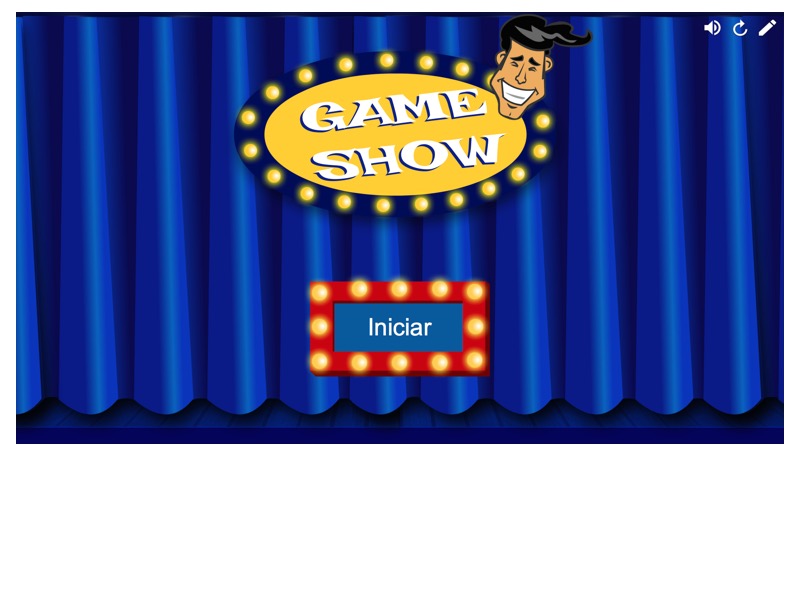Open the edit pencil icon
800x600 pixels.
coord(767,28)
